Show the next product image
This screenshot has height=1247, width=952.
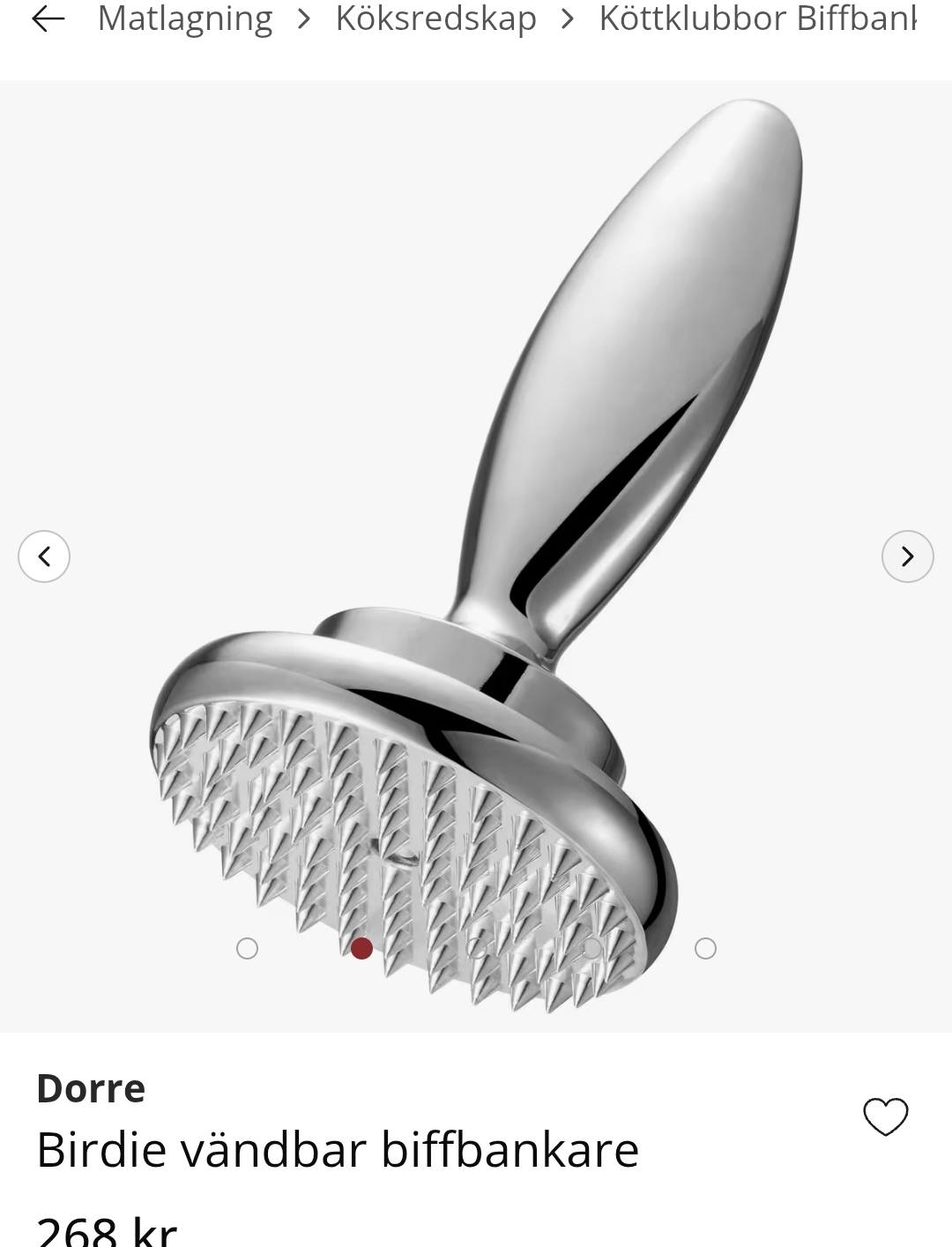click(x=907, y=556)
